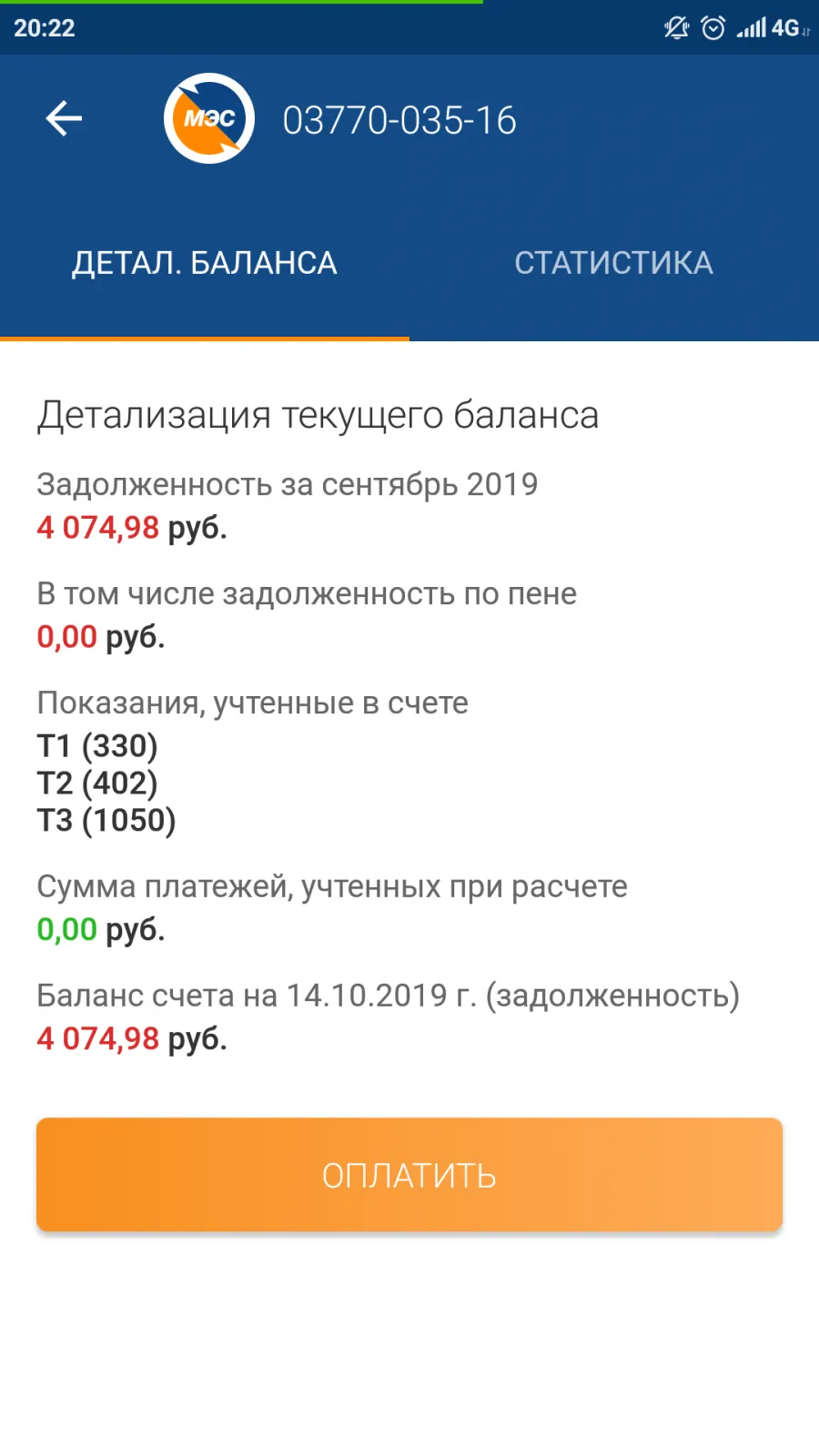Go back using the arrow icon
This screenshot has height=1456, width=819.
(x=64, y=118)
